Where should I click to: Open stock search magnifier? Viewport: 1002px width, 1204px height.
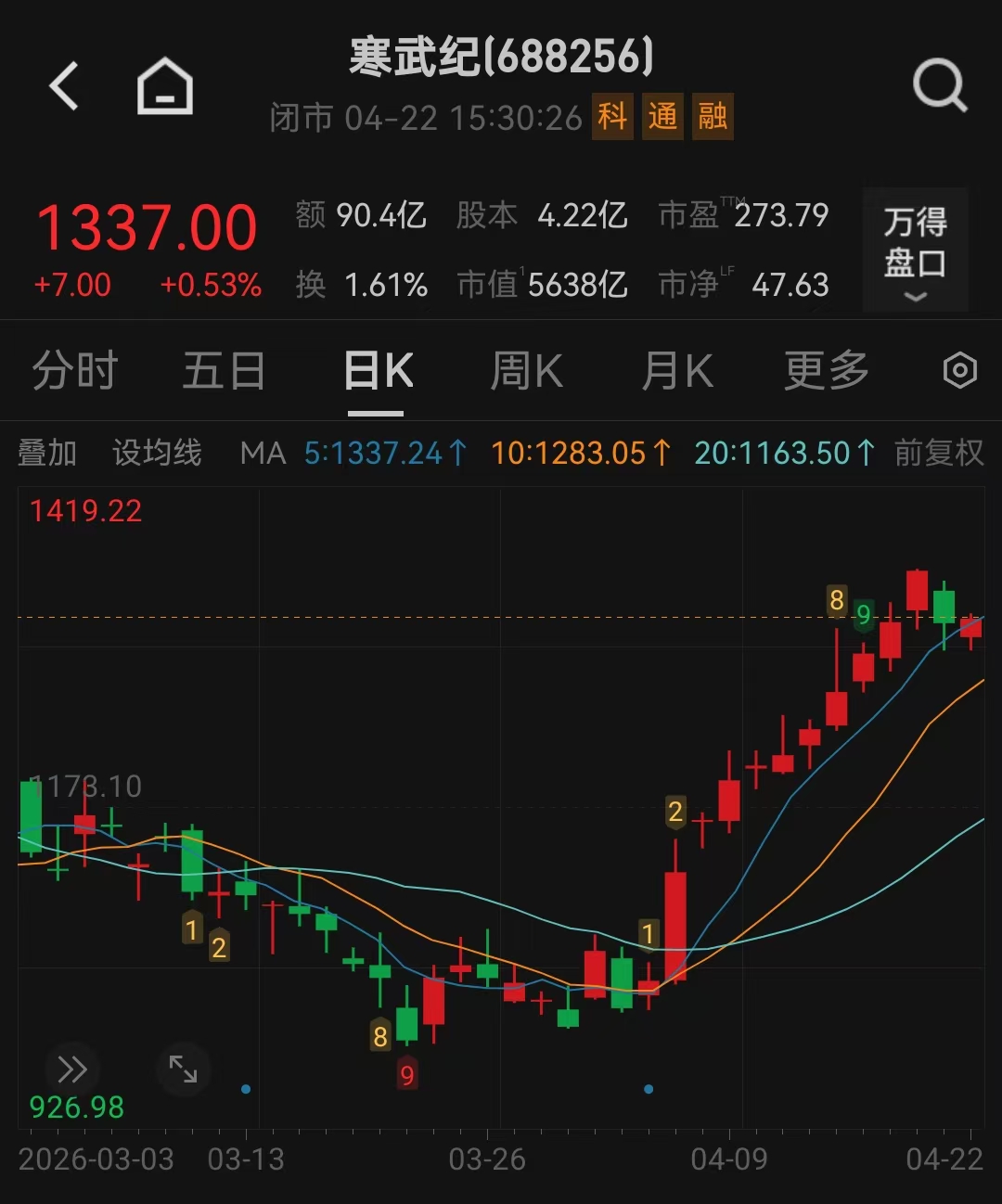[939, 87]
